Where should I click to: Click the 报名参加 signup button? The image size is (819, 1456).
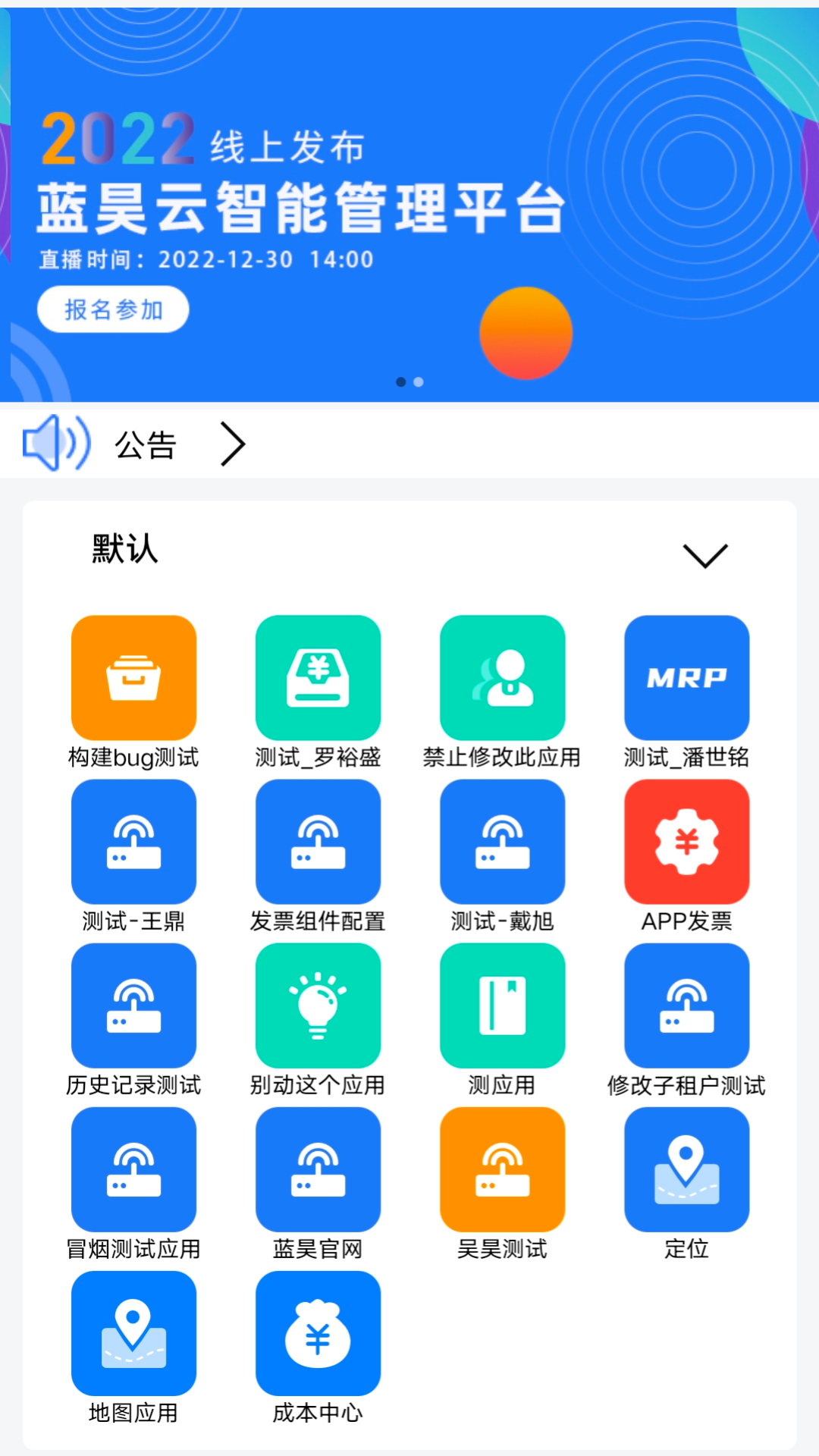pyautogui.click(x=111, y=309)
